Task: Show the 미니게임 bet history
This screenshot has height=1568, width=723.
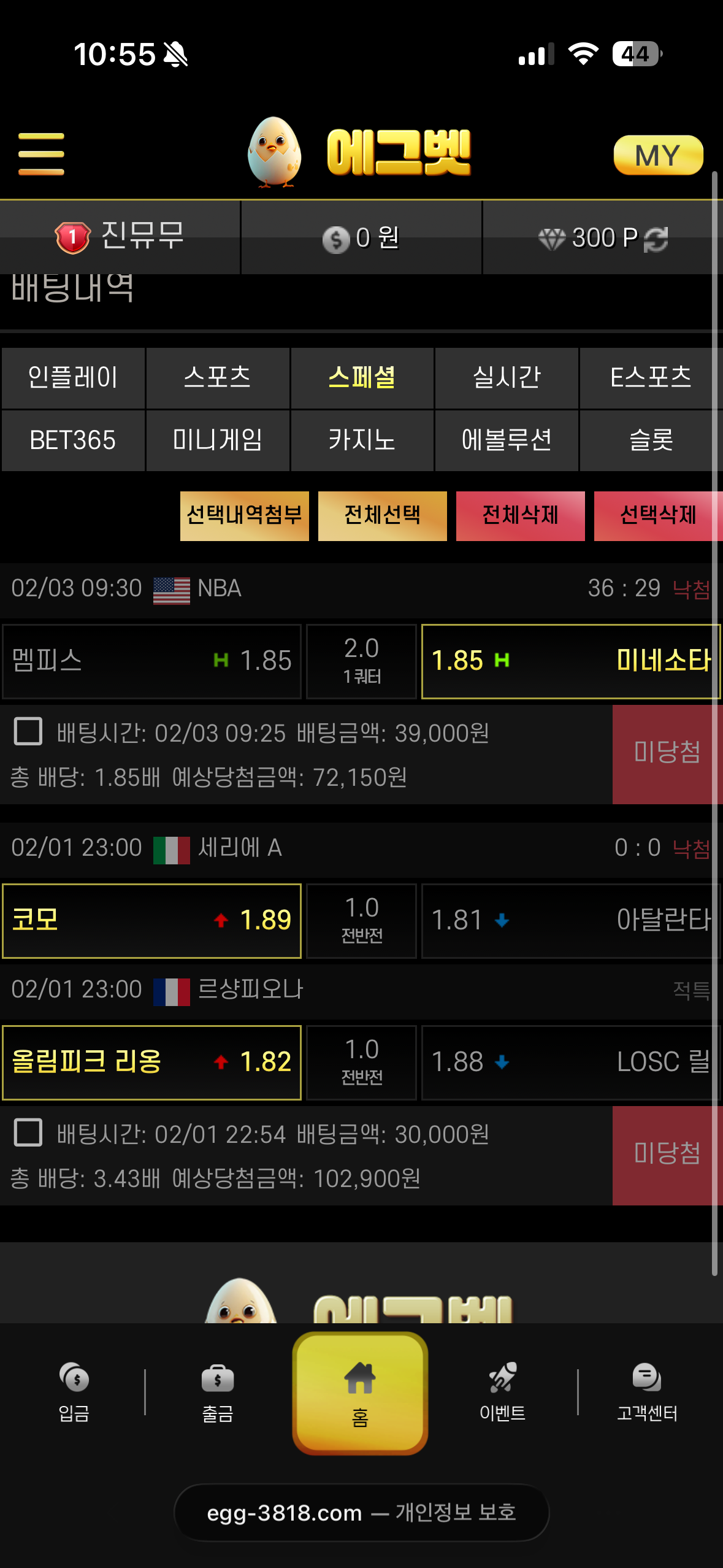Action: point(218,440)
